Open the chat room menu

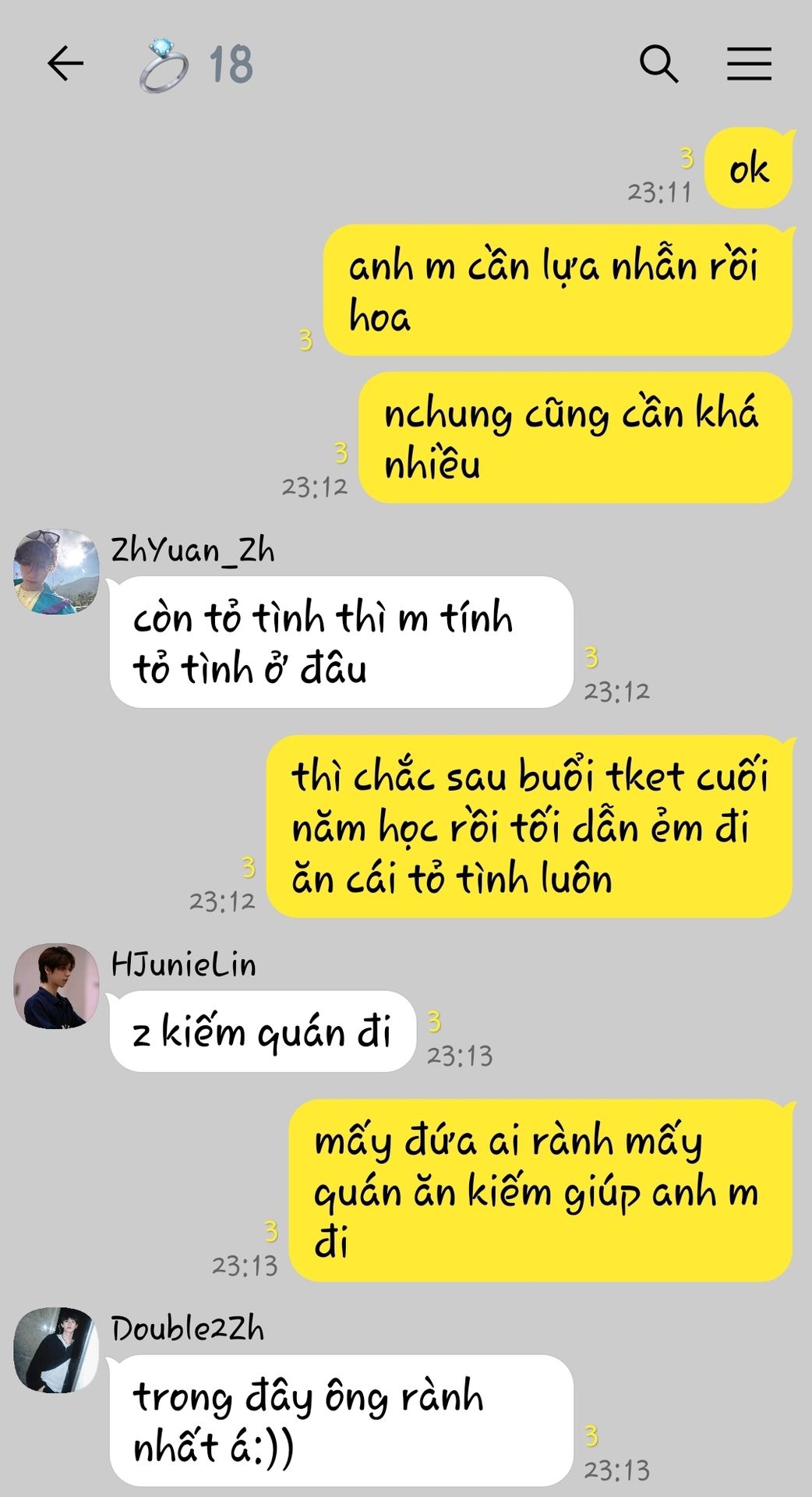[x=749, y=64]
